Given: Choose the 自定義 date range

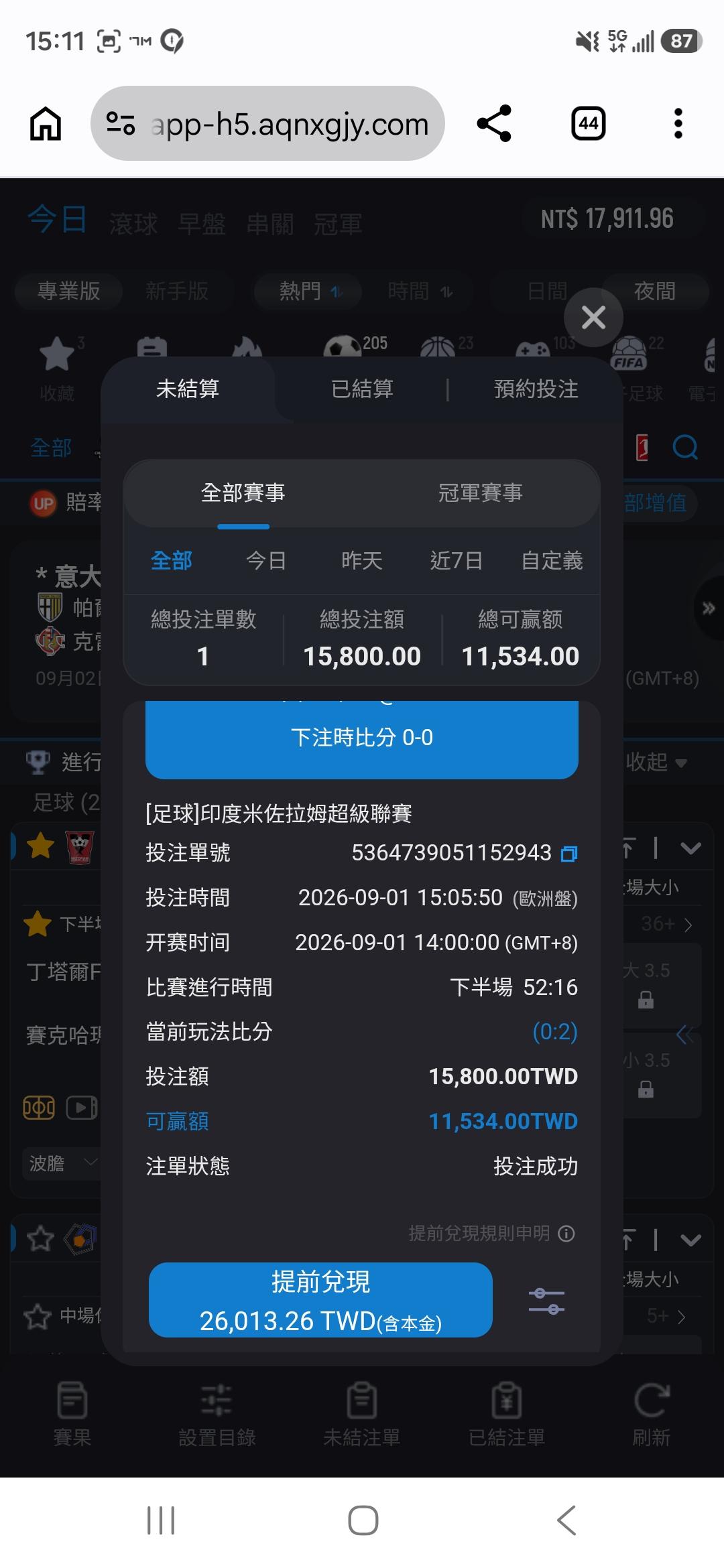Looking at the screenshot, I should click(552, 560).
